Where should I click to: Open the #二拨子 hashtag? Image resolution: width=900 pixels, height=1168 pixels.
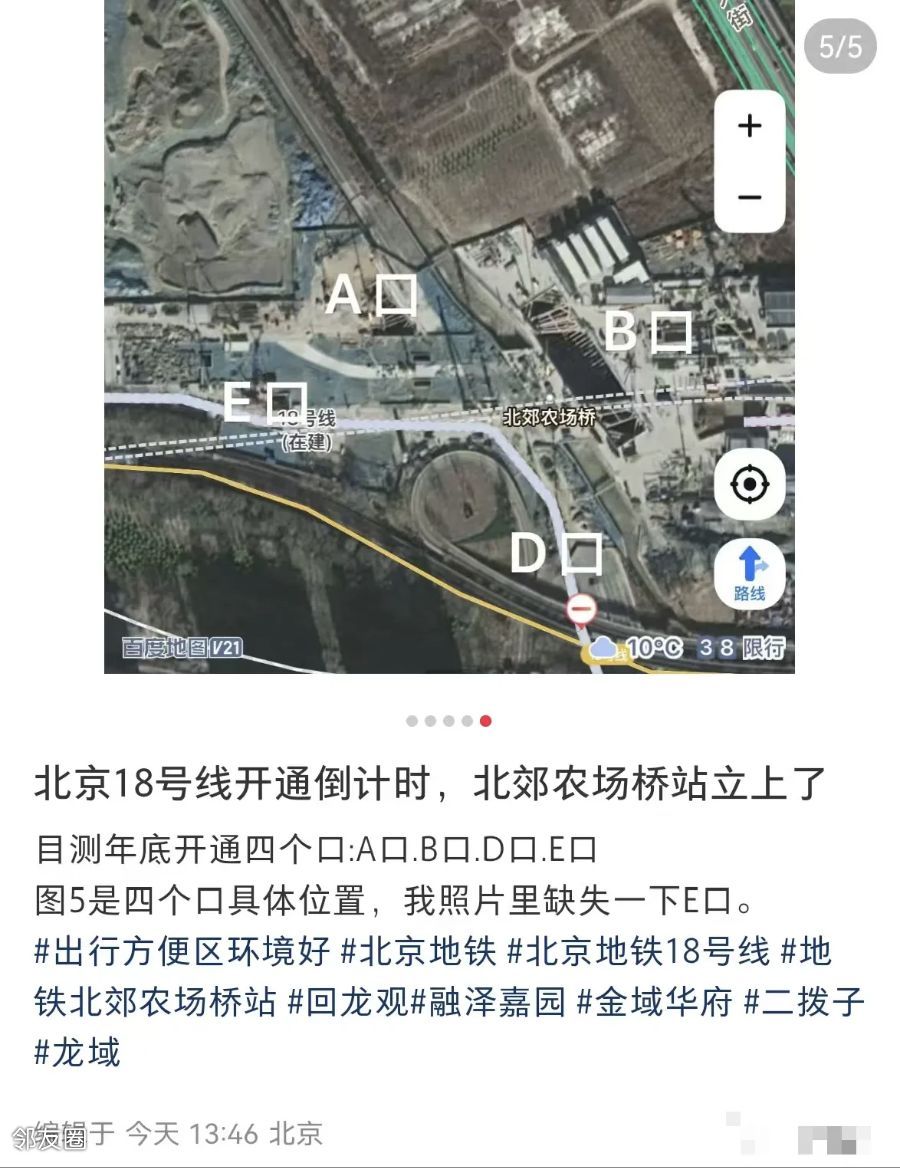click(x=804, y=1001)
